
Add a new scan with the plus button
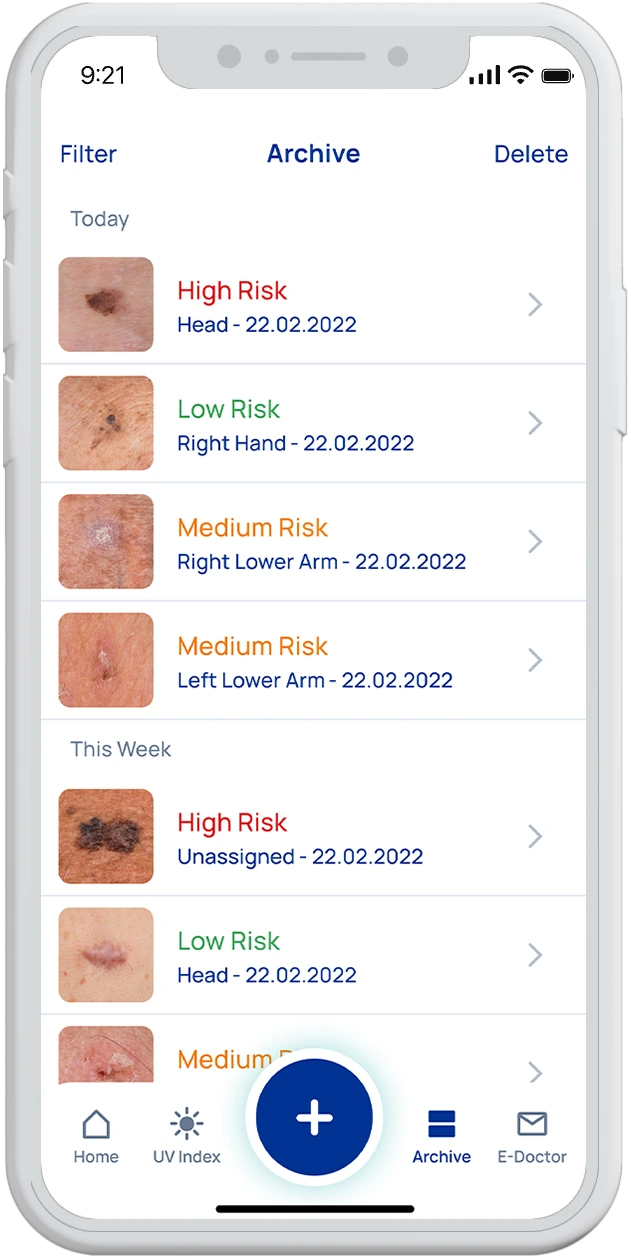point(314,1118)
